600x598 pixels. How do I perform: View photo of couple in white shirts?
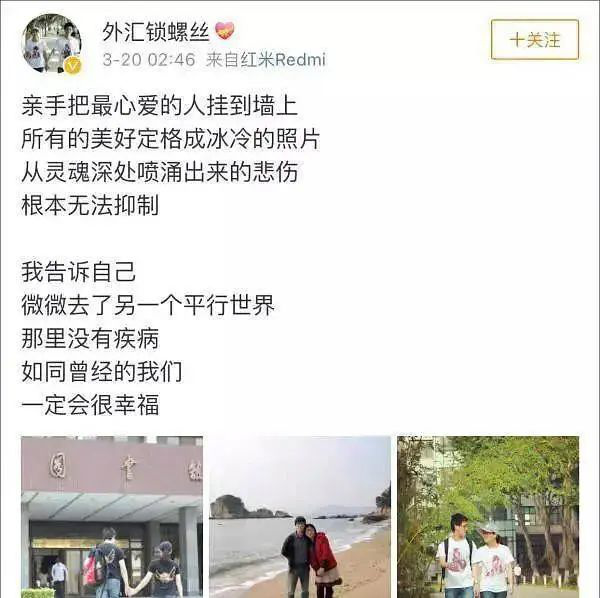click(x=488, y=516)
